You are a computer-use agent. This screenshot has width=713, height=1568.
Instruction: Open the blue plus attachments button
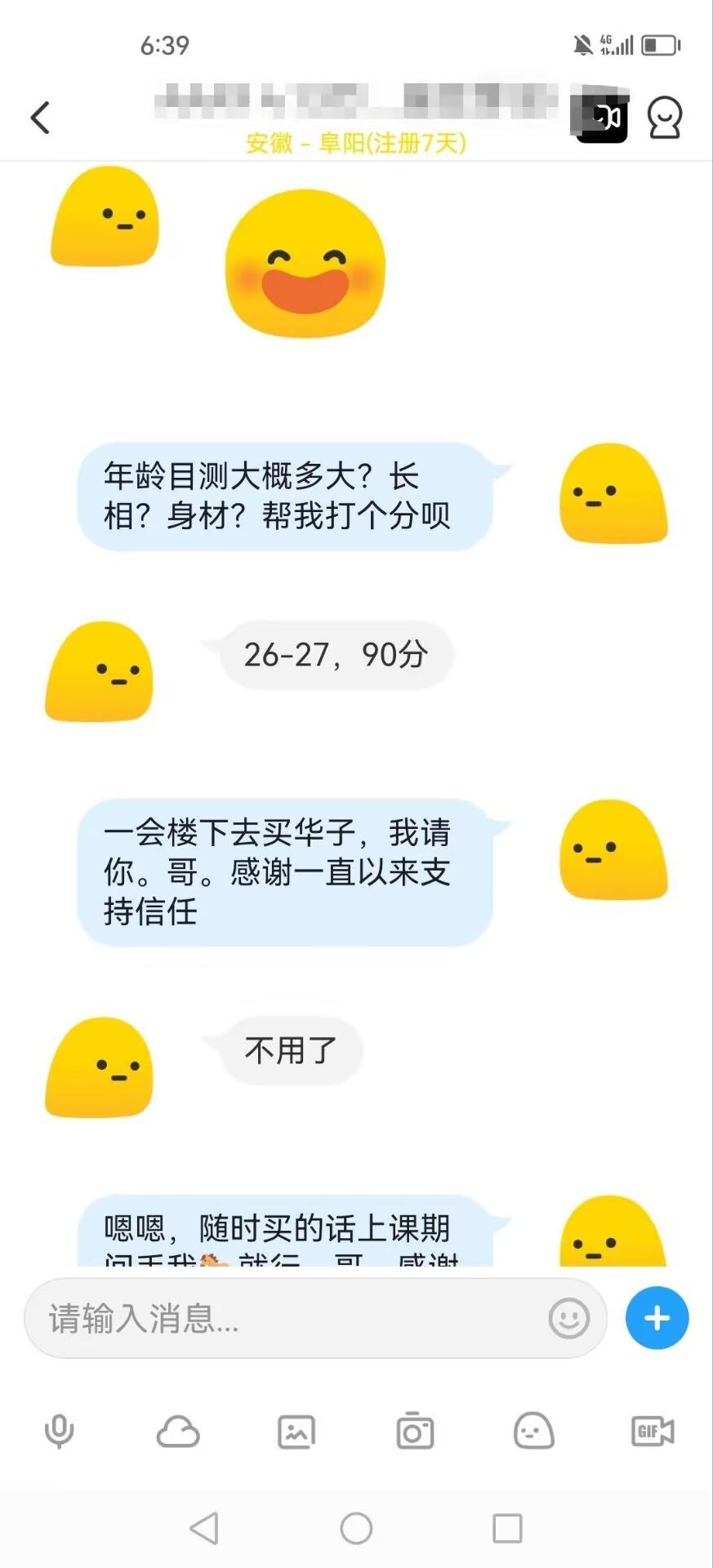click(657, 1318)
